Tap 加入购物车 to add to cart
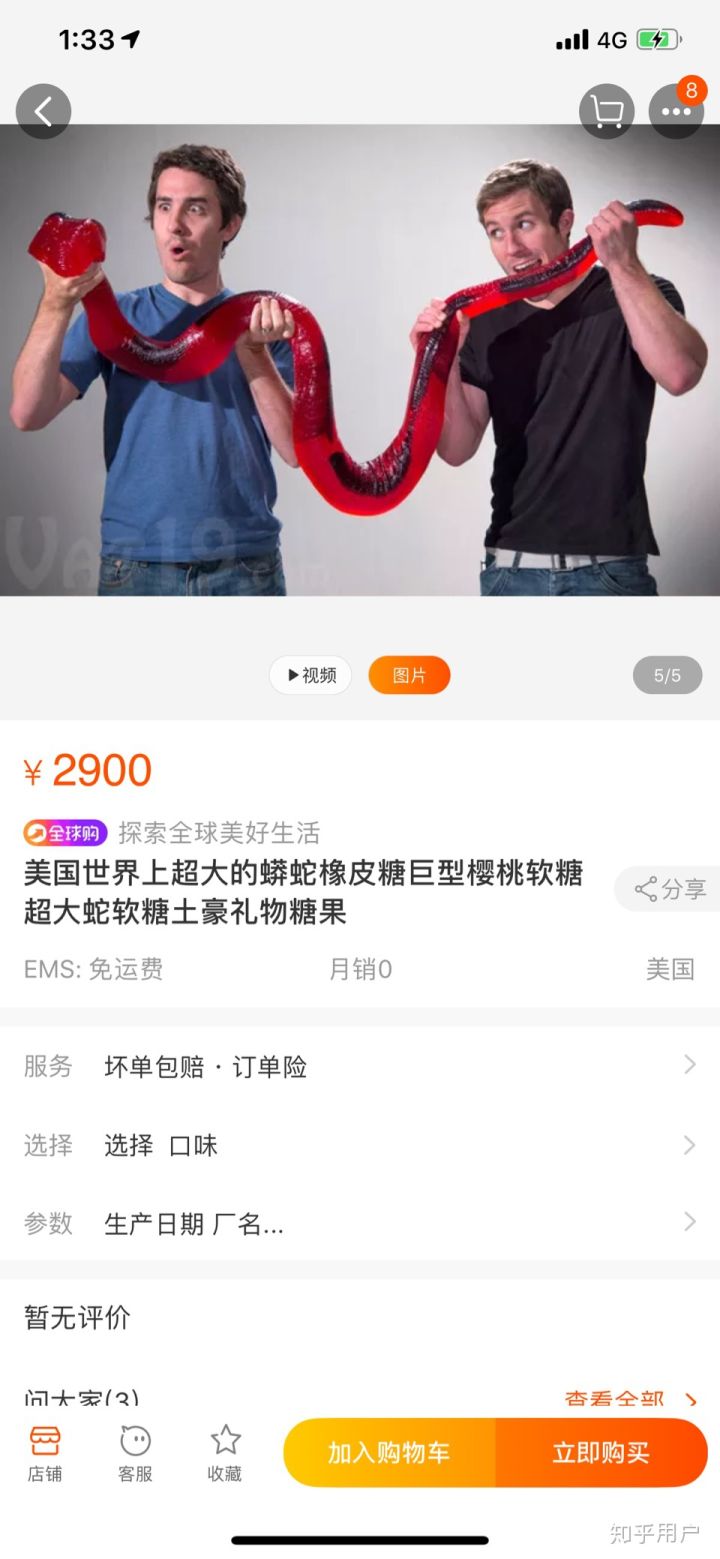Image resolution: width=720 pixels, height=1559 pixels. (389, 1452)
